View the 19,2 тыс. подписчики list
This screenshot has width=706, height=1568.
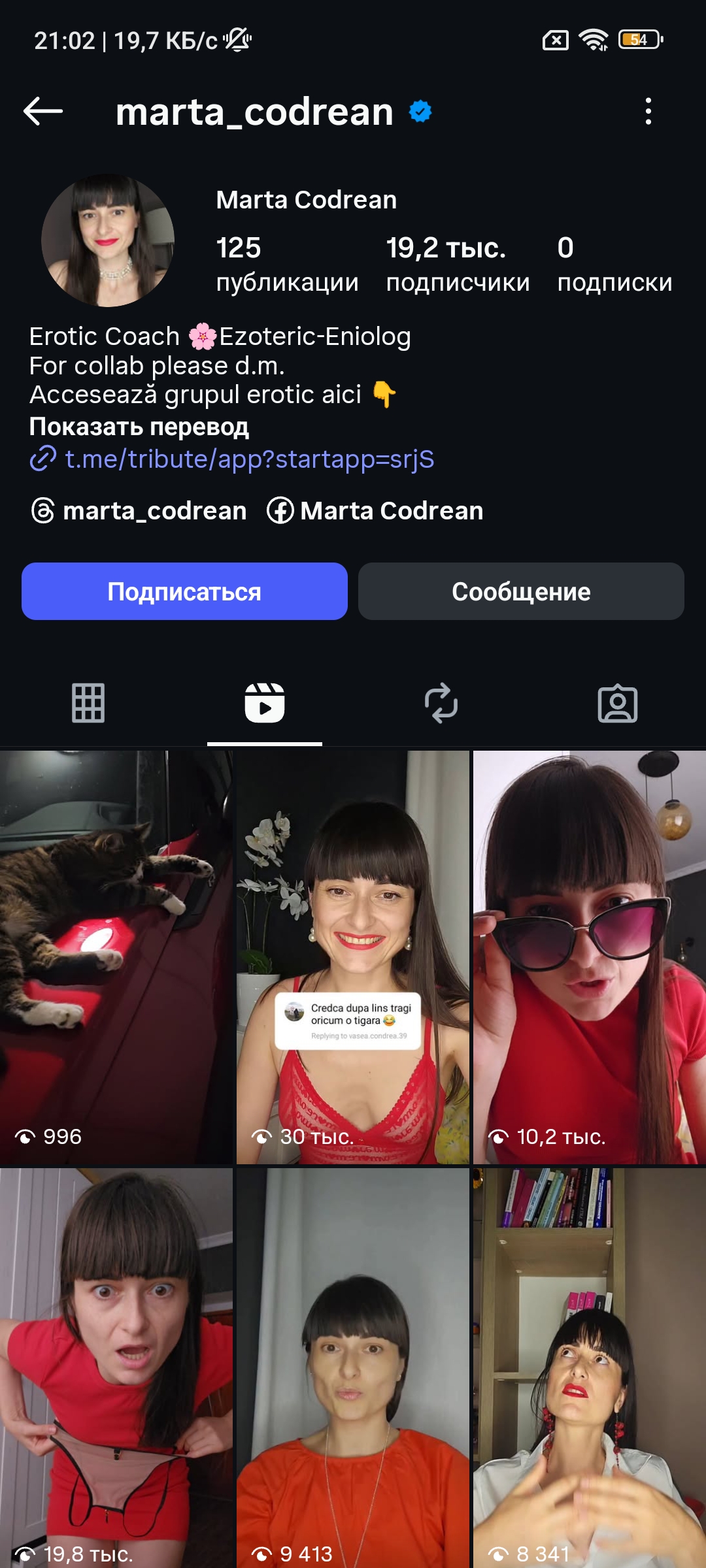[457, 265]
